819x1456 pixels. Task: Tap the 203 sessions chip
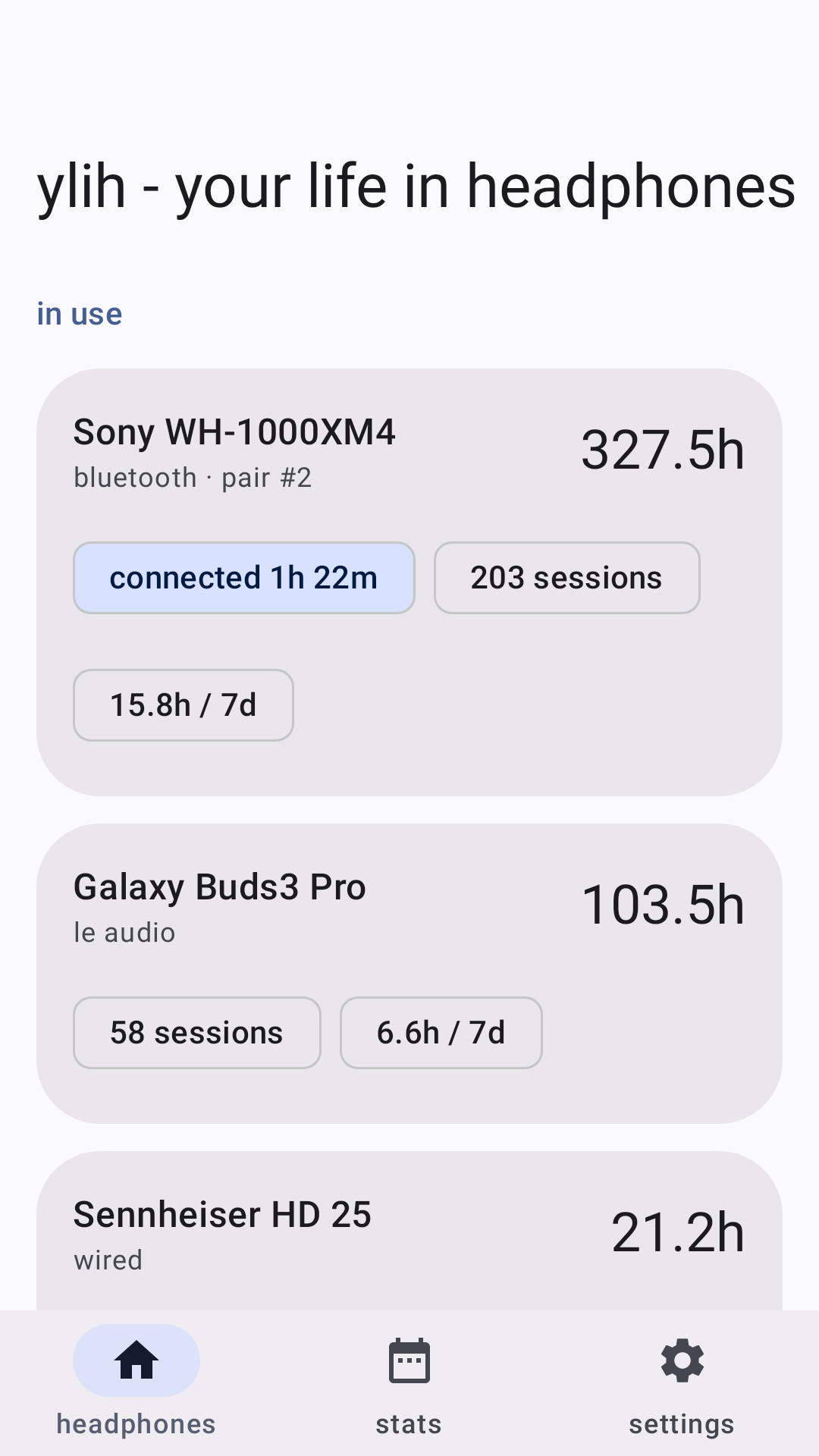pos(567,578)
